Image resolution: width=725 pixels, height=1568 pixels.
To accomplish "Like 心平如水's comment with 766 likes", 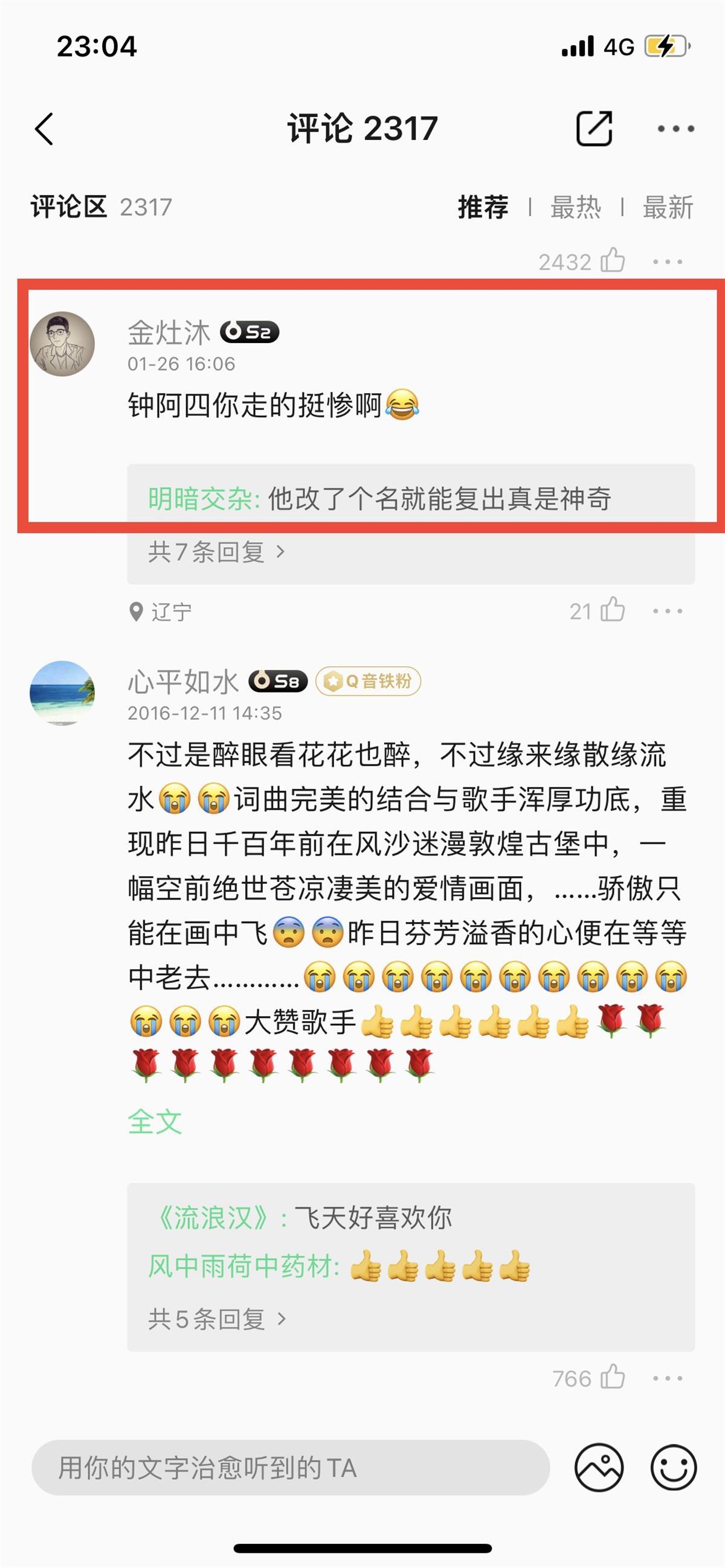I will (x=613, y=1377).
